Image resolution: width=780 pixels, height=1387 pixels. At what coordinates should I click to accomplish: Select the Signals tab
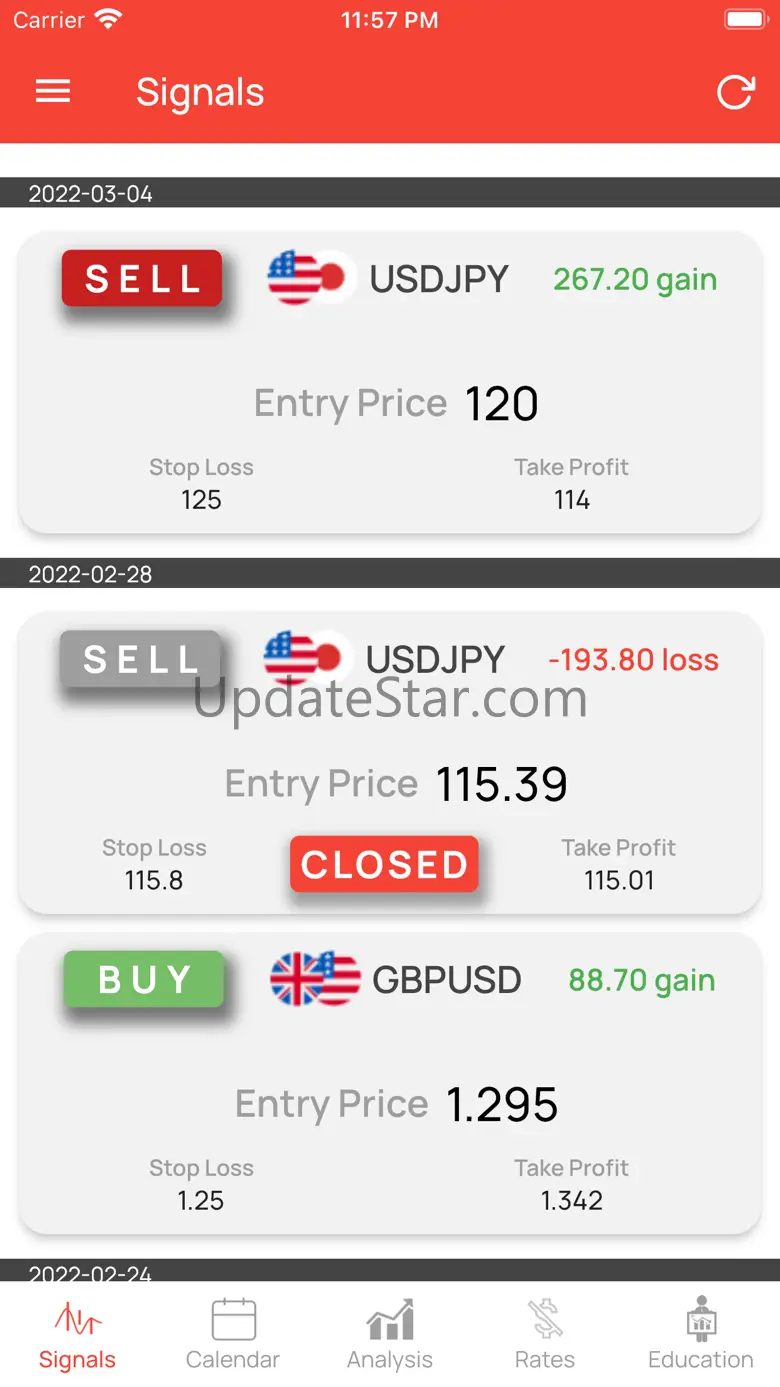(x=77, y=1334)
